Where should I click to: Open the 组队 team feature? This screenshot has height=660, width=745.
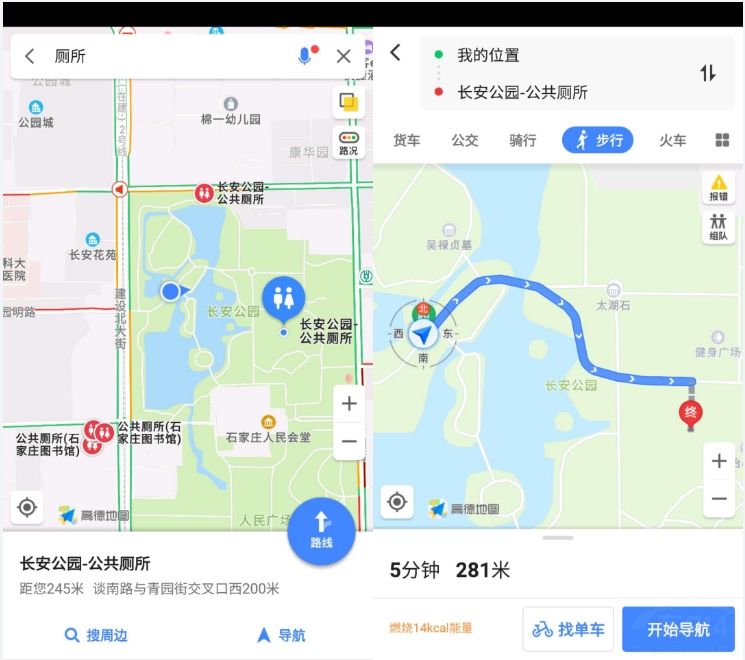point(718,227)
